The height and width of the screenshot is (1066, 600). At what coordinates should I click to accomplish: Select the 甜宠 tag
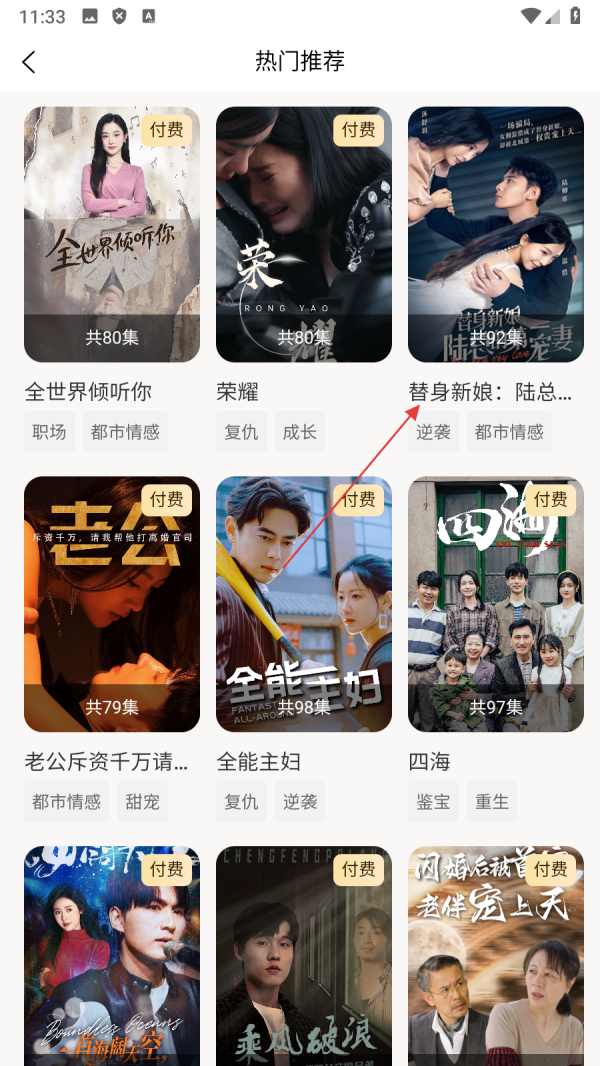[143, 802]
